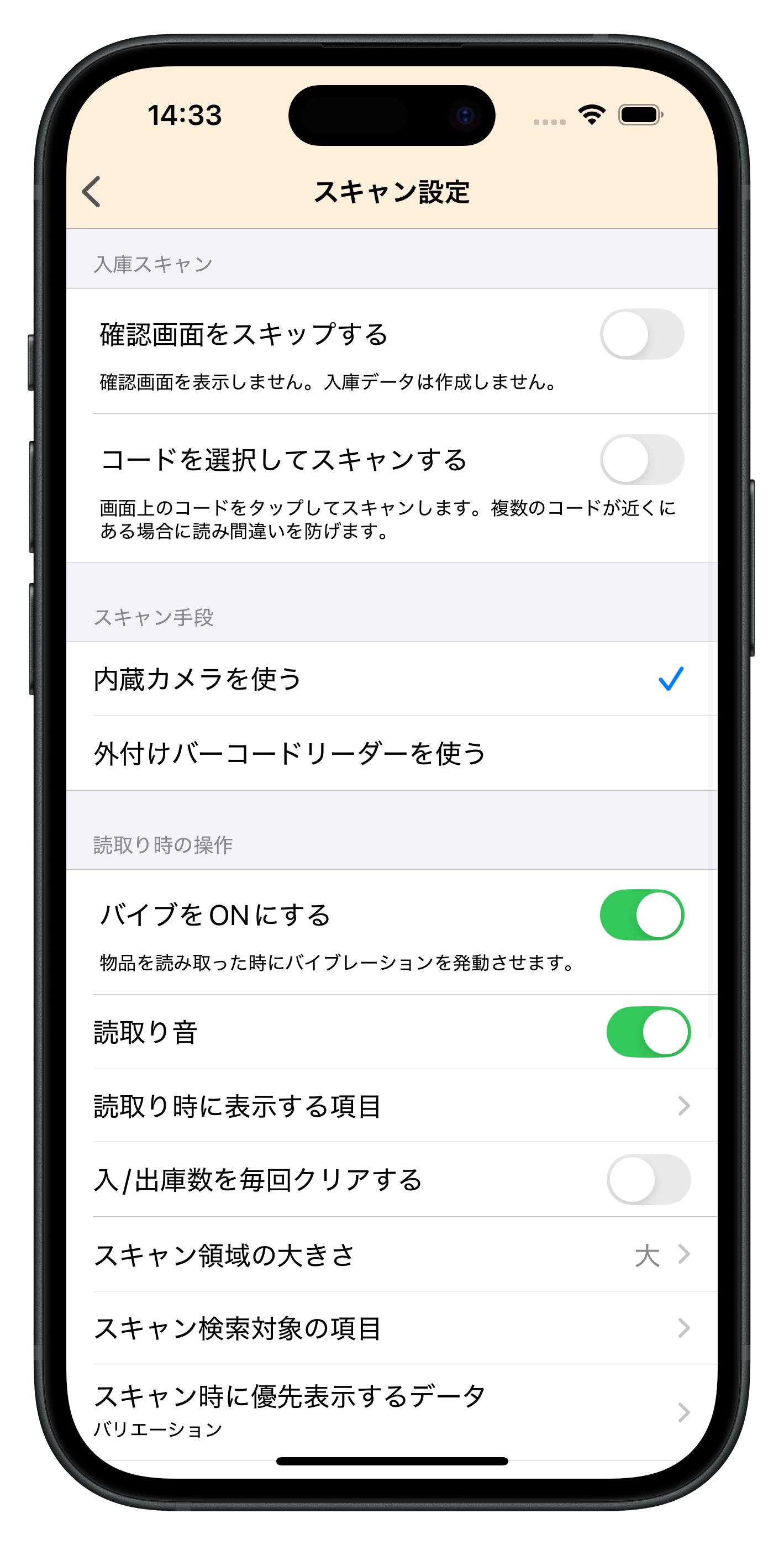Turn off 読取り音 toggle
This screenshot has height=1545, width=784.
(649, 1032)
